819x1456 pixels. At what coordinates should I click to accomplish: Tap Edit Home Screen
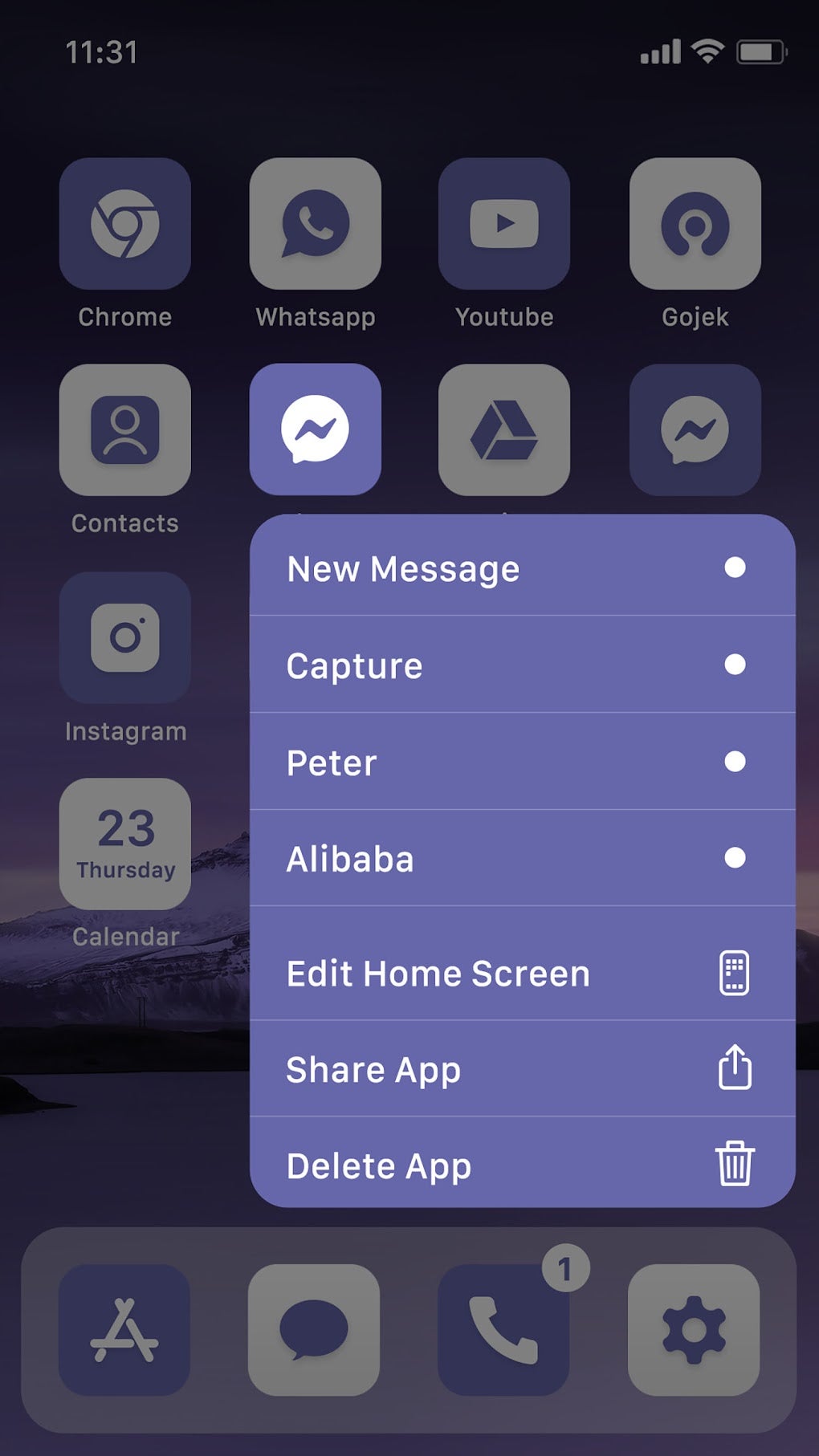522,973
